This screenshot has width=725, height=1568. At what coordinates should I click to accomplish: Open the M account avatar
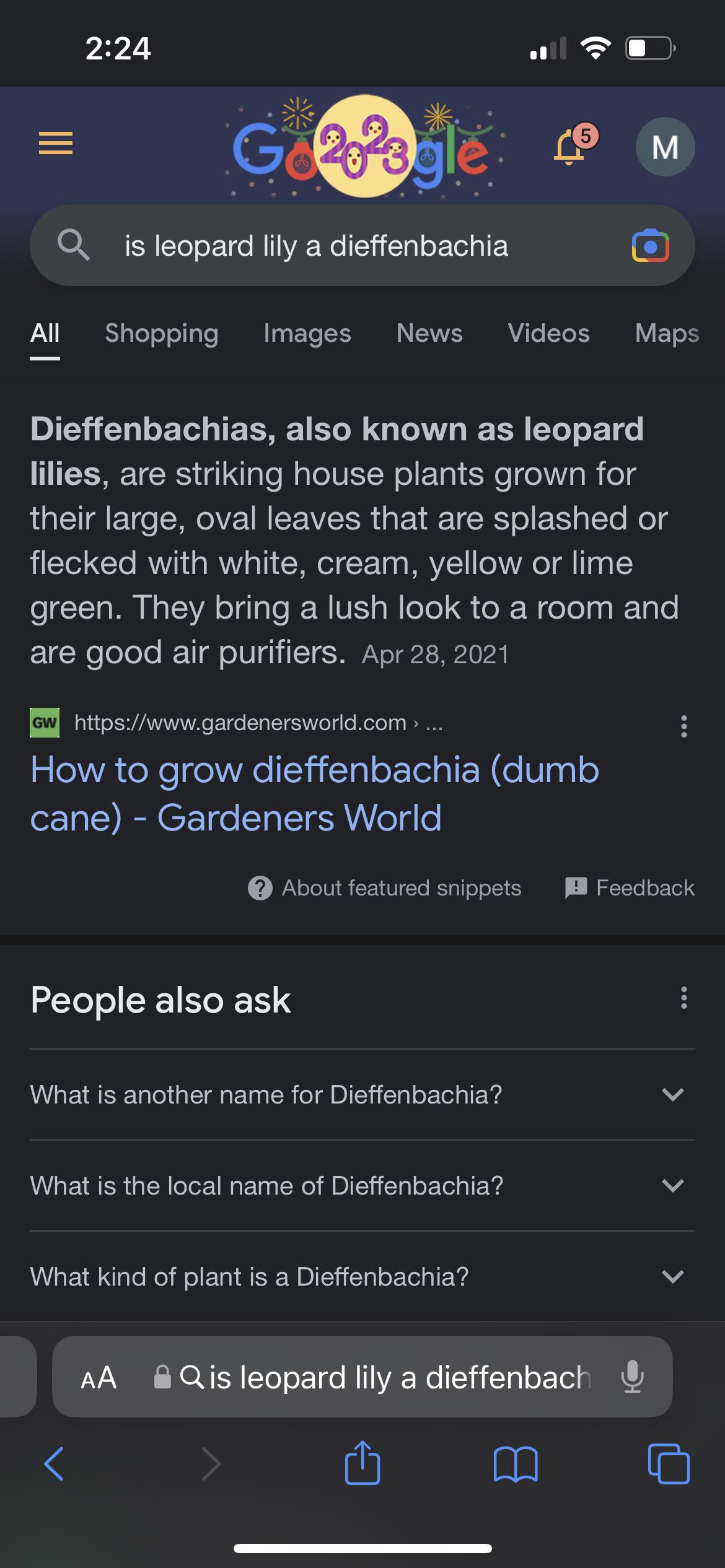665,147
